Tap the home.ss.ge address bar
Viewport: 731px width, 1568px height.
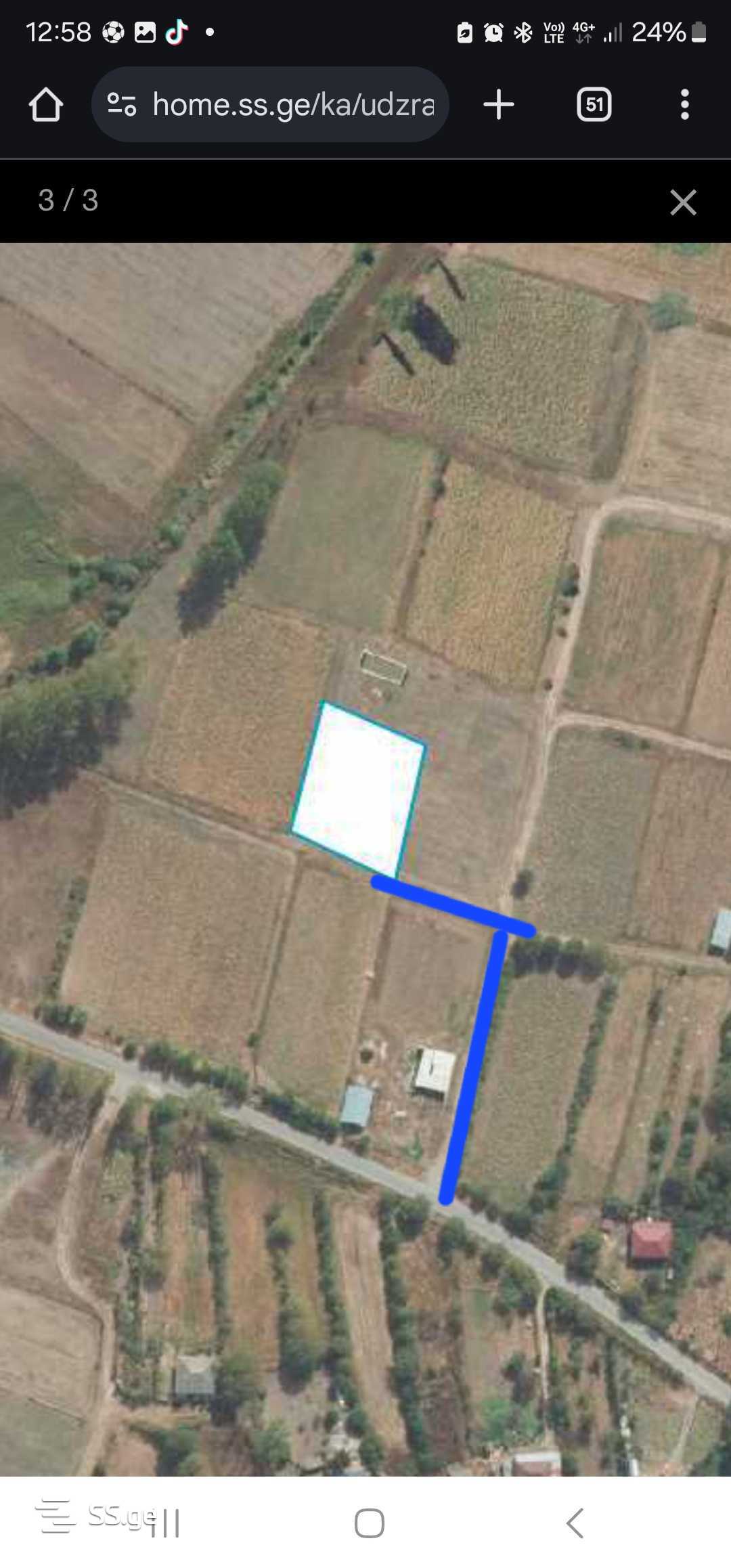click(x=292, y=105)
